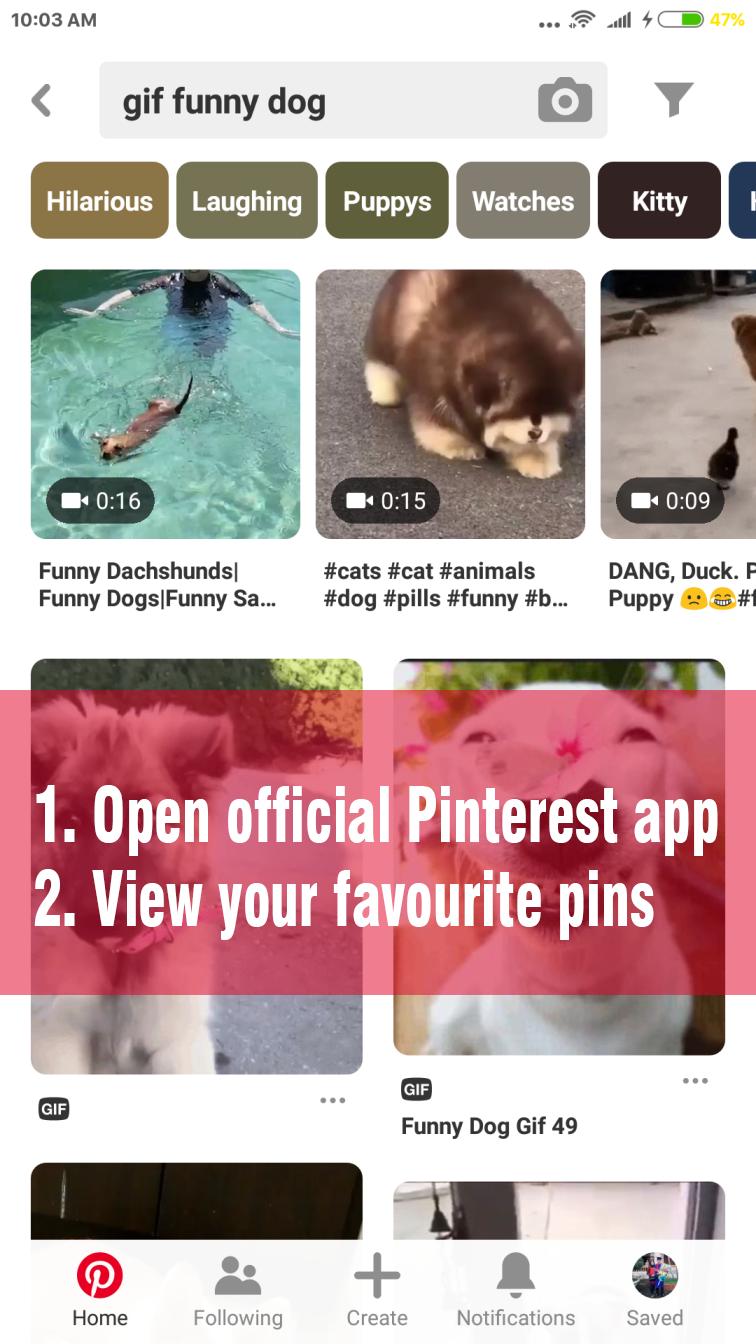Open camera visual search
The width and height of the screenshot is (756, 1344).
pyautogui.click(x=564, y=101)
